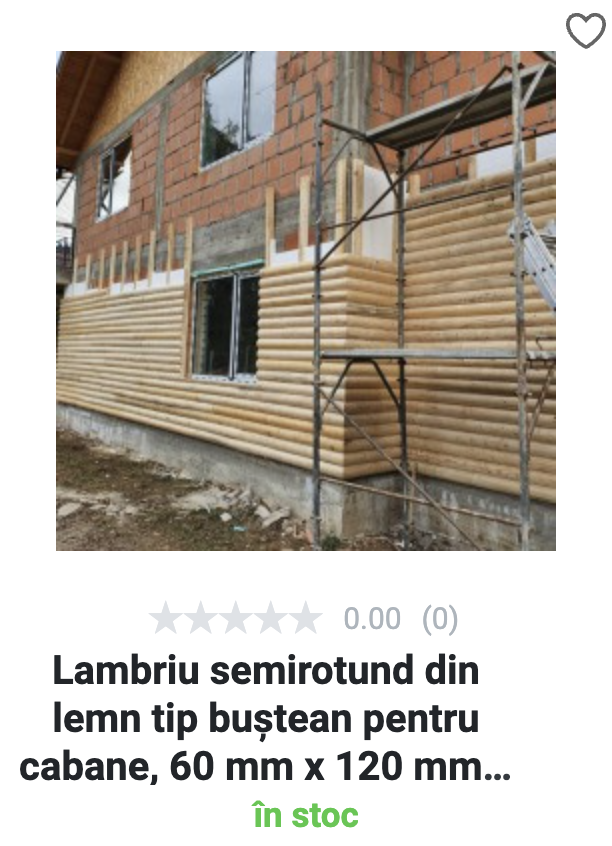Open the log-style wood cladding product photo
Screen dimensions: 612x846
(x=305, y=300)
